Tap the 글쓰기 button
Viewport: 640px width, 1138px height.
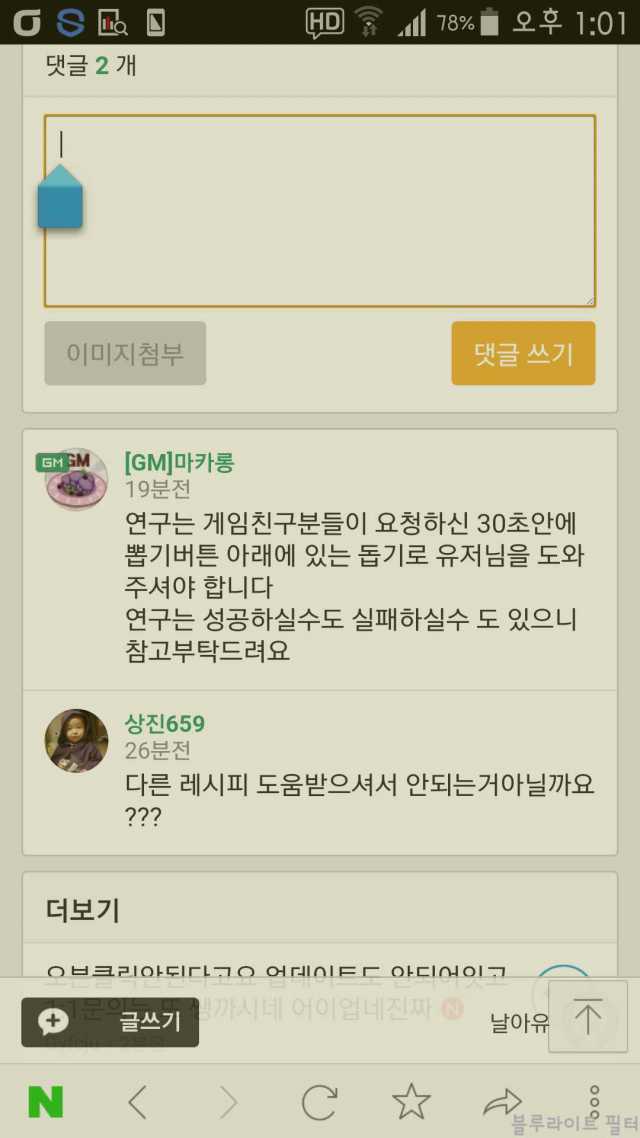110,1021
